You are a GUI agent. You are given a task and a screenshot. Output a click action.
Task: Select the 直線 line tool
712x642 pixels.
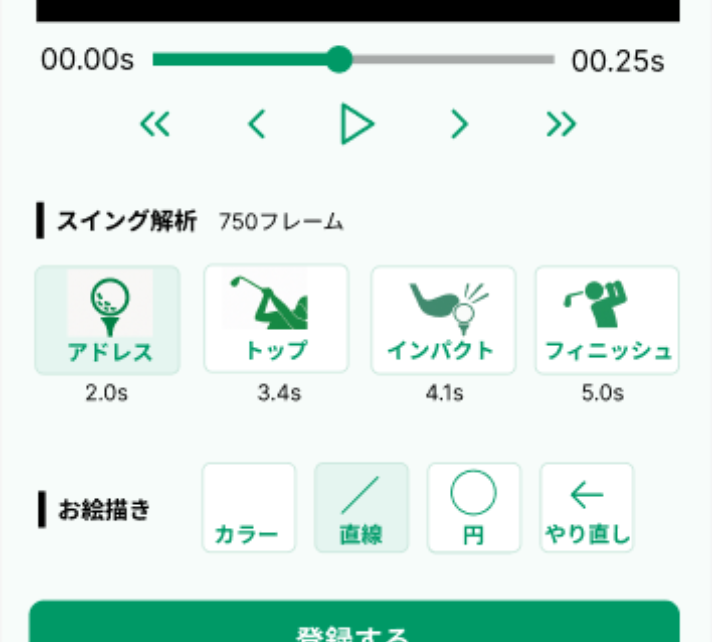tap(361, 507)
